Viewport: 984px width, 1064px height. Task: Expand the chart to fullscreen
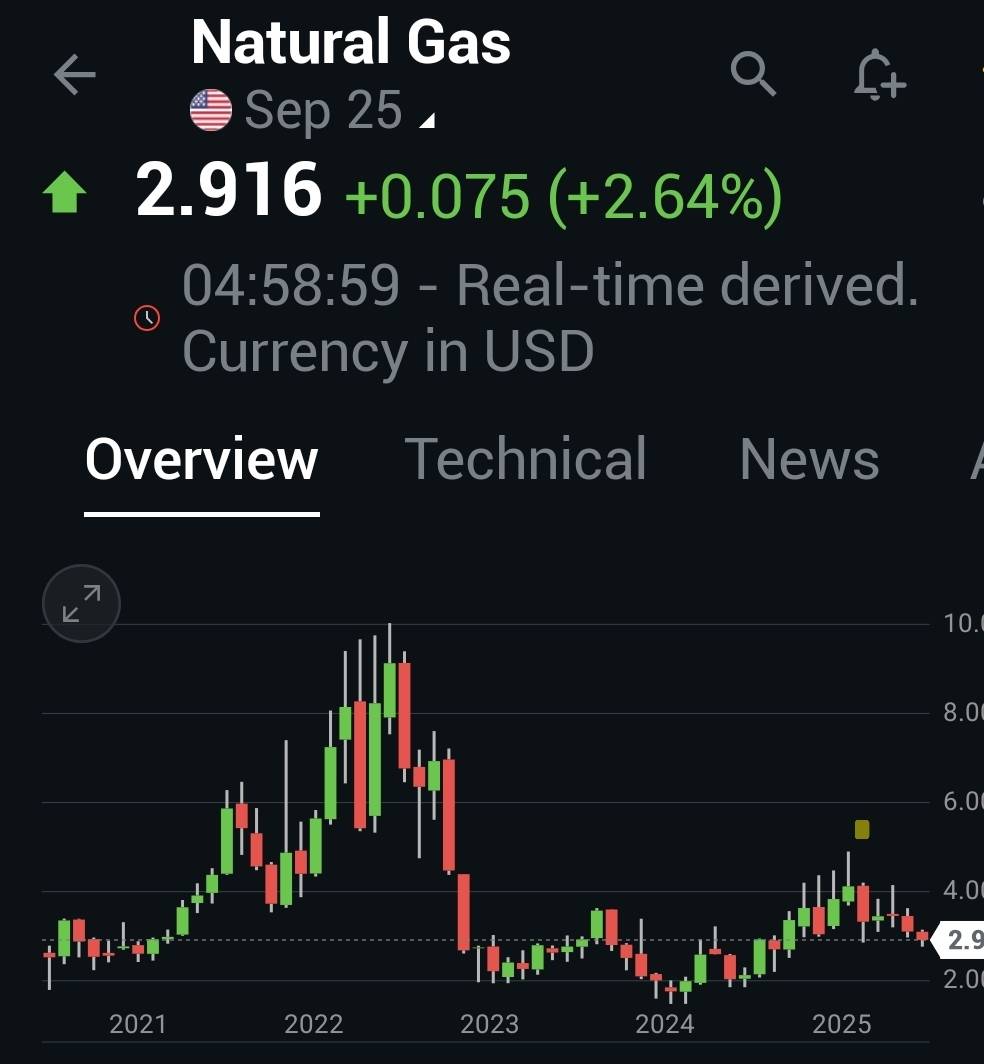point(81,603)
